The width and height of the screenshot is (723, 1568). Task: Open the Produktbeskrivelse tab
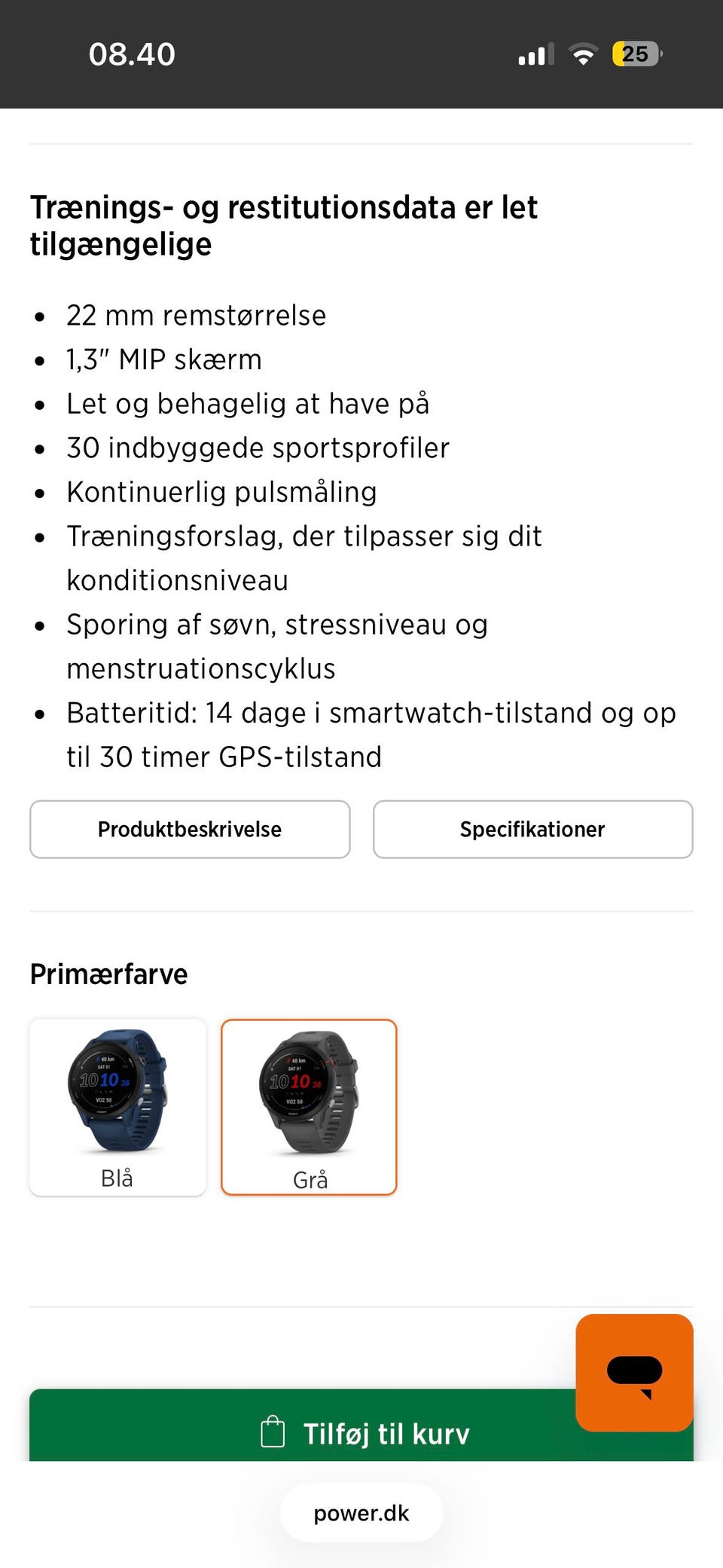[189, 829]
